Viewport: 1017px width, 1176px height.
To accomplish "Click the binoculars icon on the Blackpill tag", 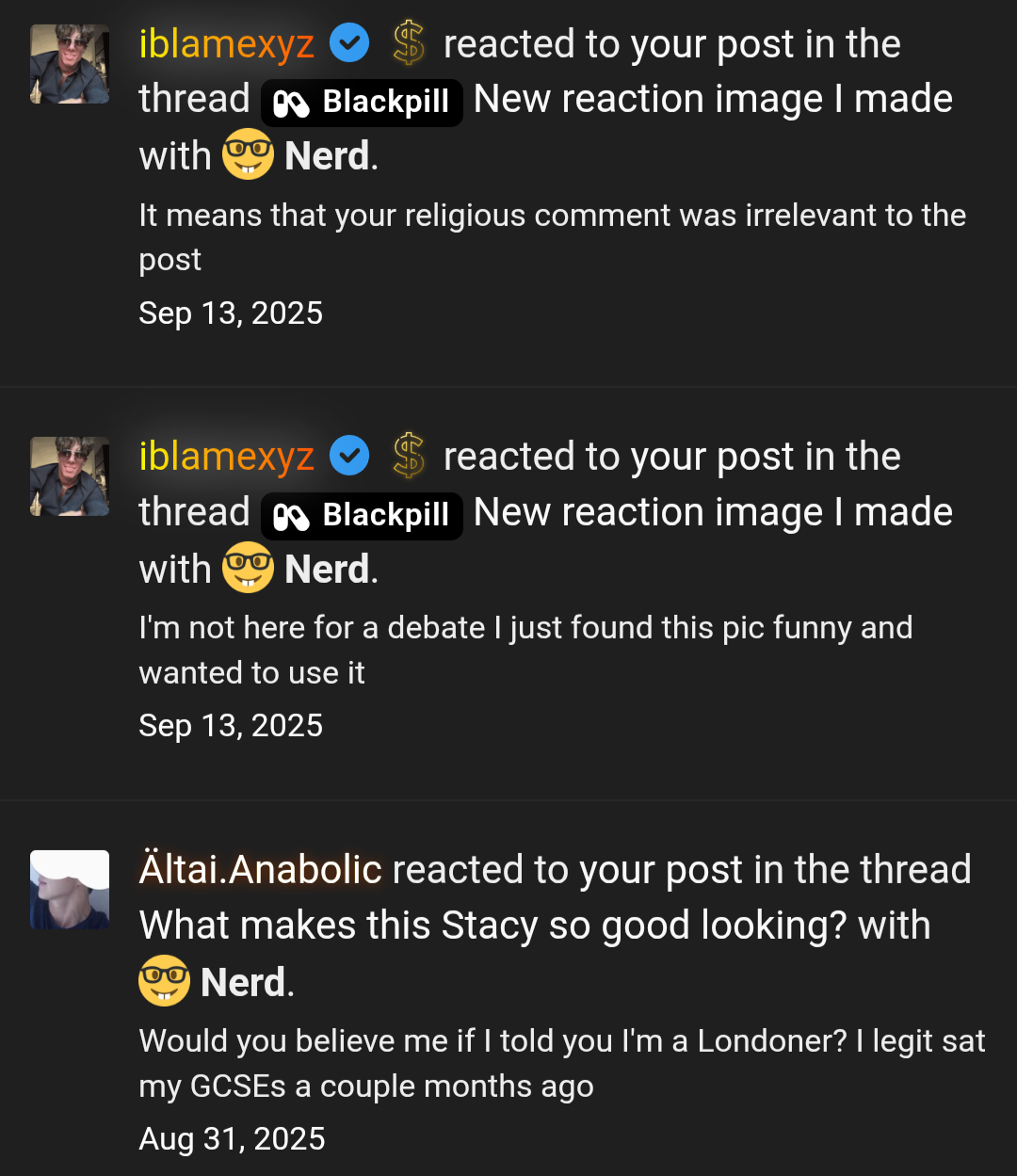I will tap(292, 103).
